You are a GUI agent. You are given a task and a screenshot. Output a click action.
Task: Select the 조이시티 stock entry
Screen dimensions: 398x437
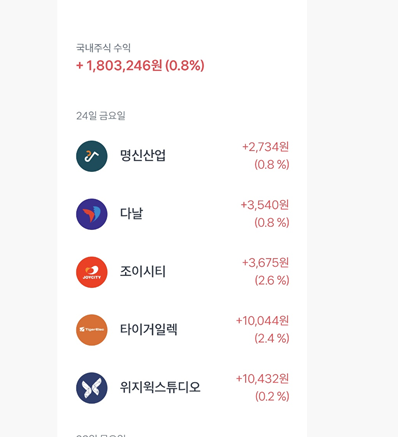pos(182,272)
